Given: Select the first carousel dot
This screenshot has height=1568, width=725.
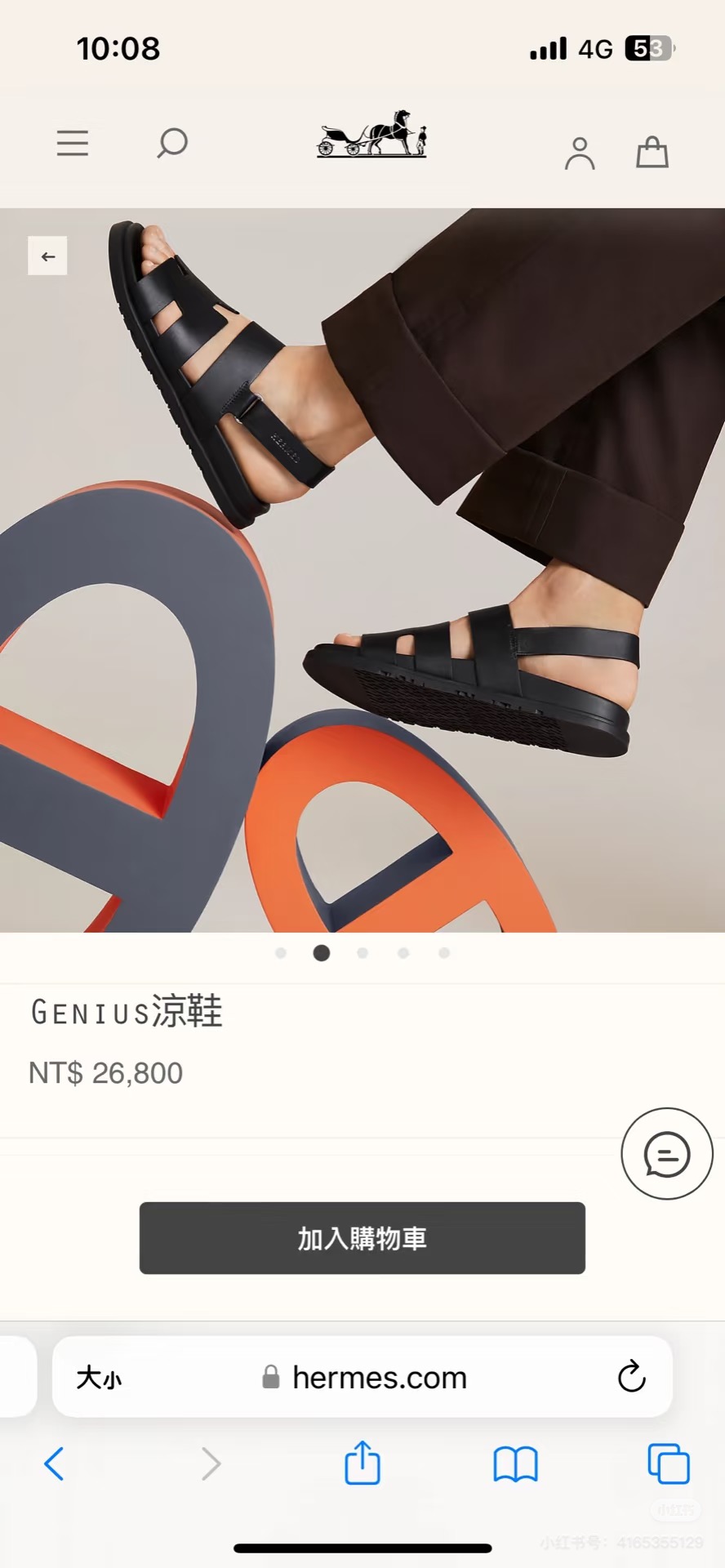Looking at the screenshot, I should (x=280, y=952).
